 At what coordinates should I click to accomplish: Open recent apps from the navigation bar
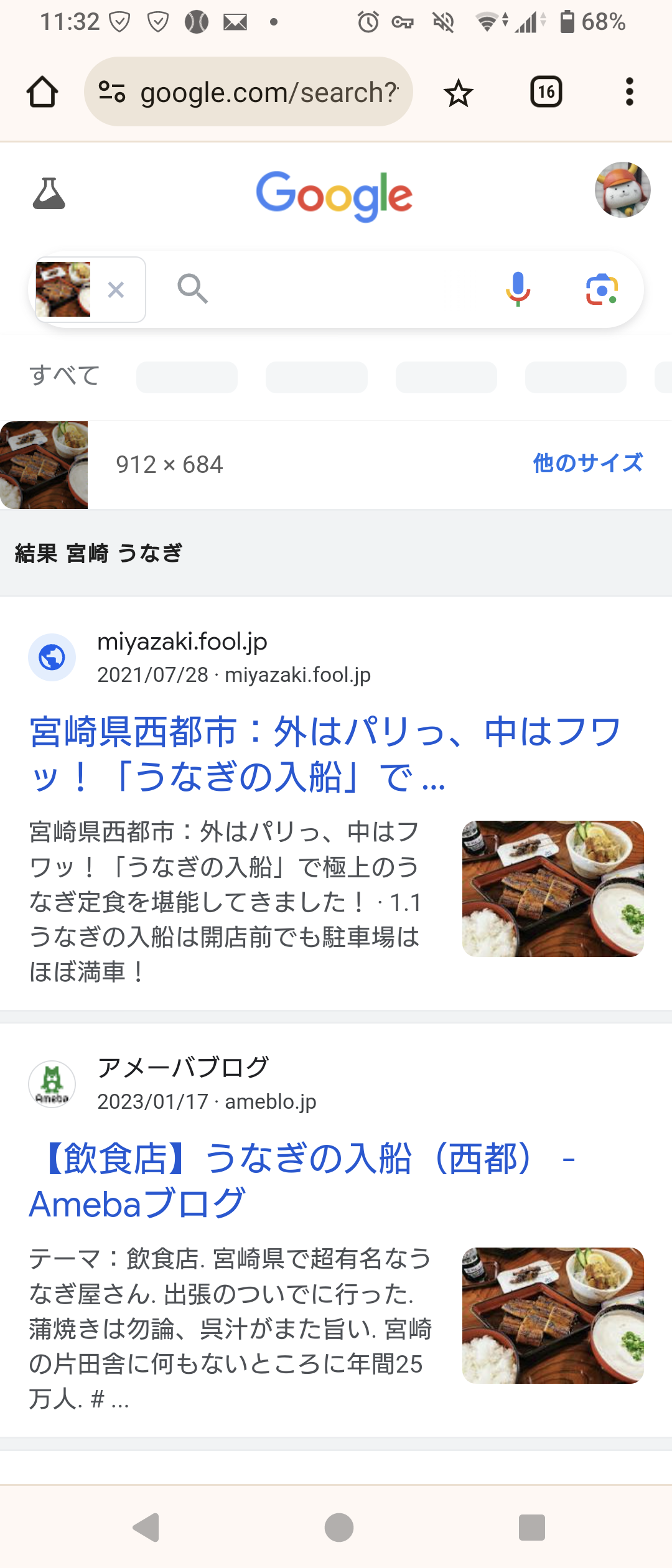pos(531,1527)
